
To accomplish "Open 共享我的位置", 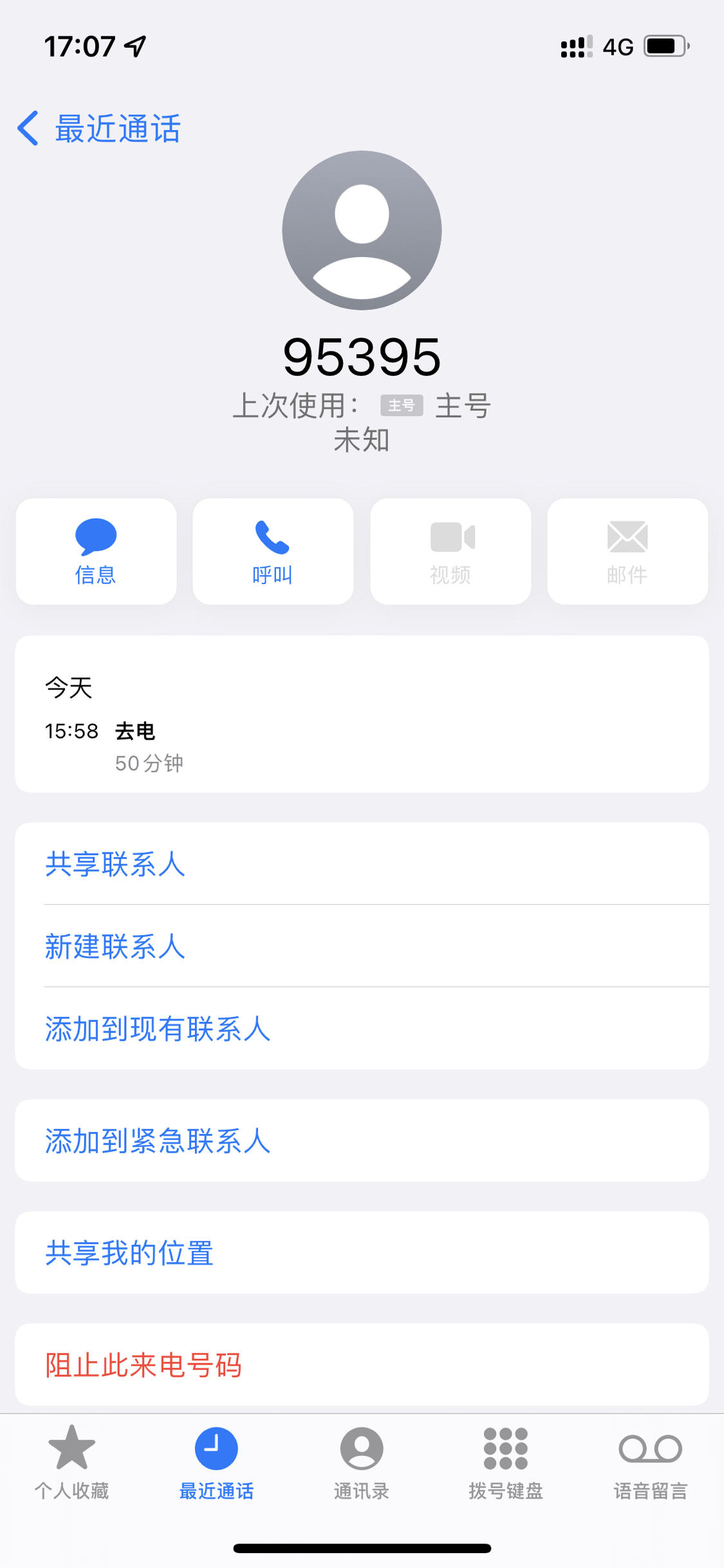I will tap(362, 1252).
